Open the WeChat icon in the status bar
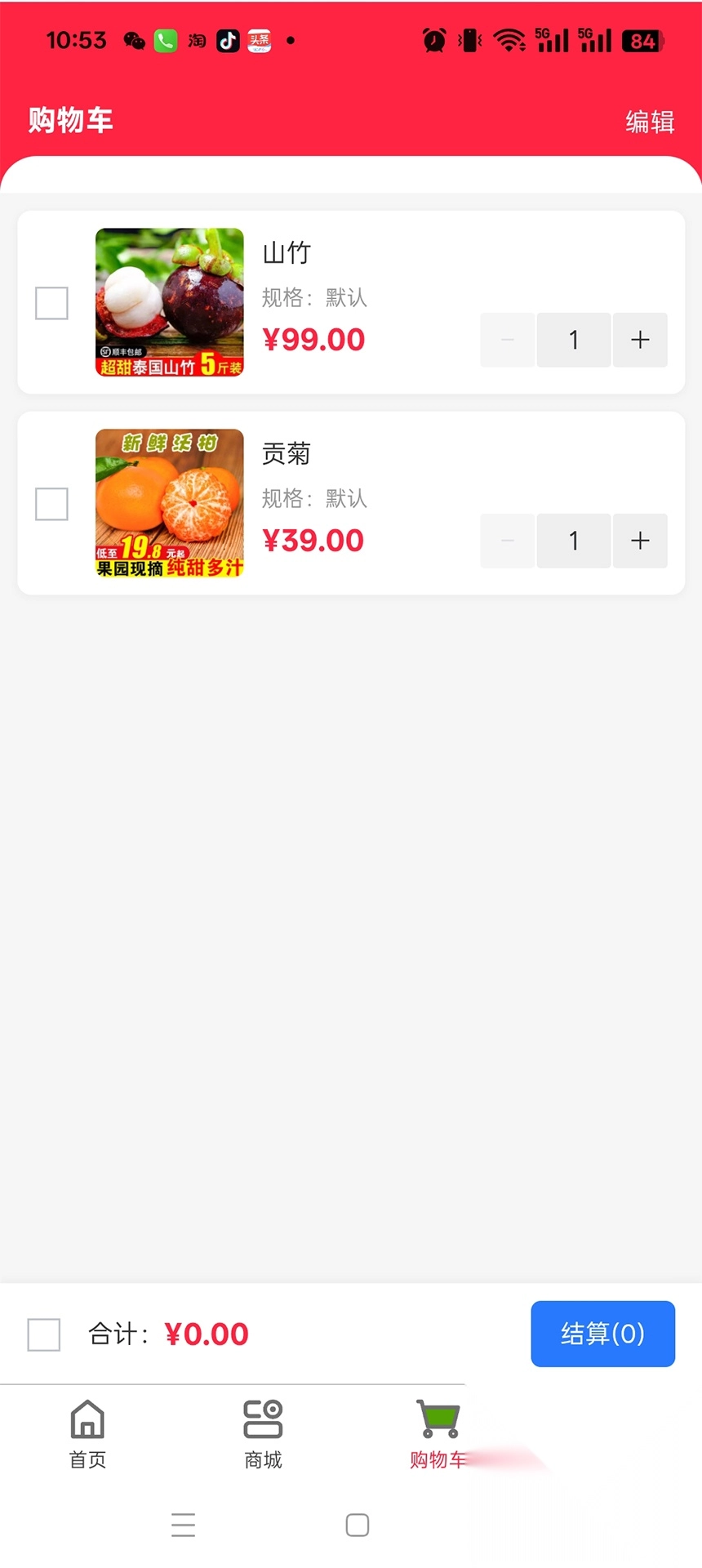Screen dimensions: 702x1568 [134, 40]
